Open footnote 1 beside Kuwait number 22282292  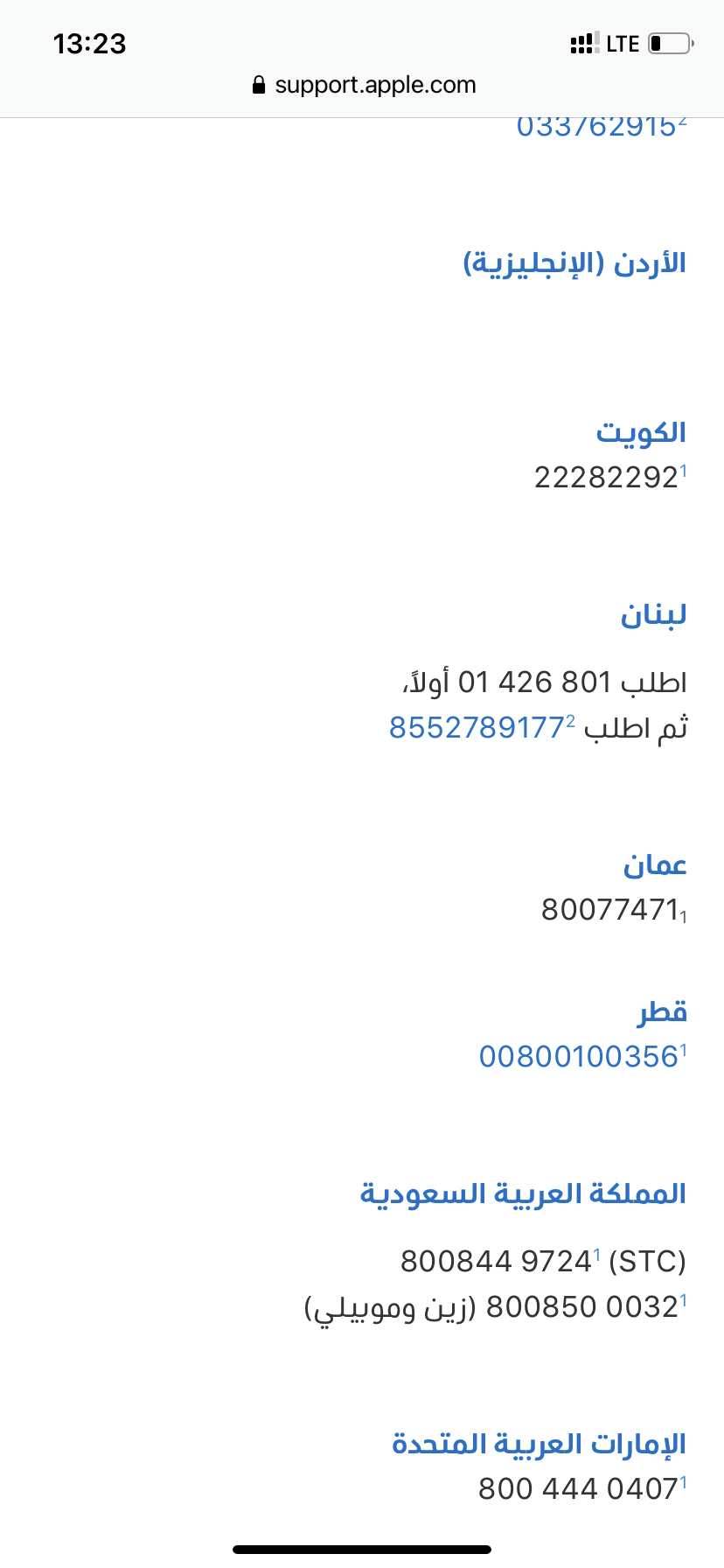coord(684,471)
